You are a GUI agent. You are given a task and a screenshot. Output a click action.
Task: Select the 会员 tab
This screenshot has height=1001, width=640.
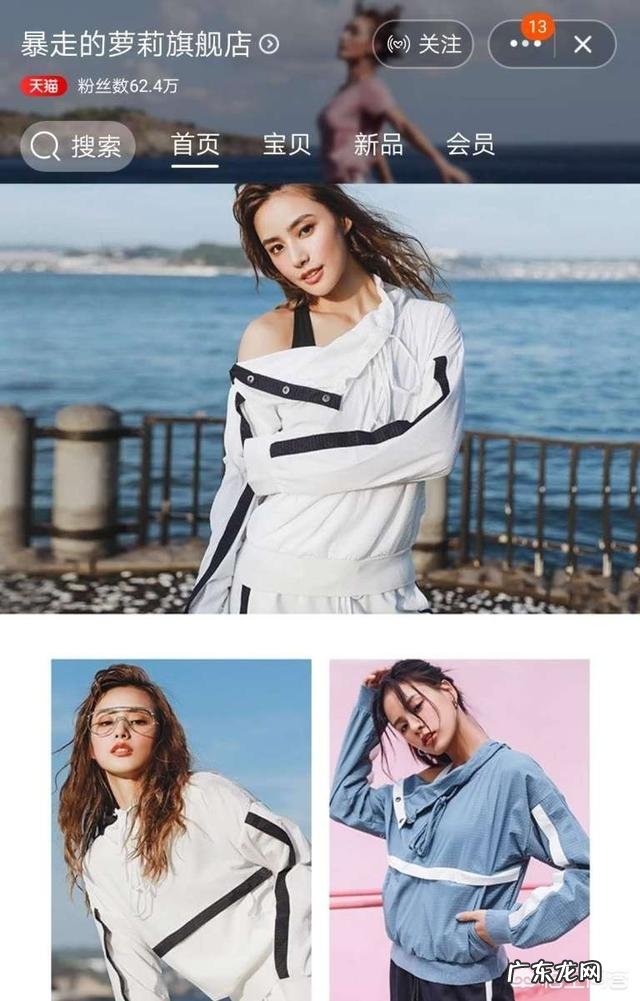point(470,144)
